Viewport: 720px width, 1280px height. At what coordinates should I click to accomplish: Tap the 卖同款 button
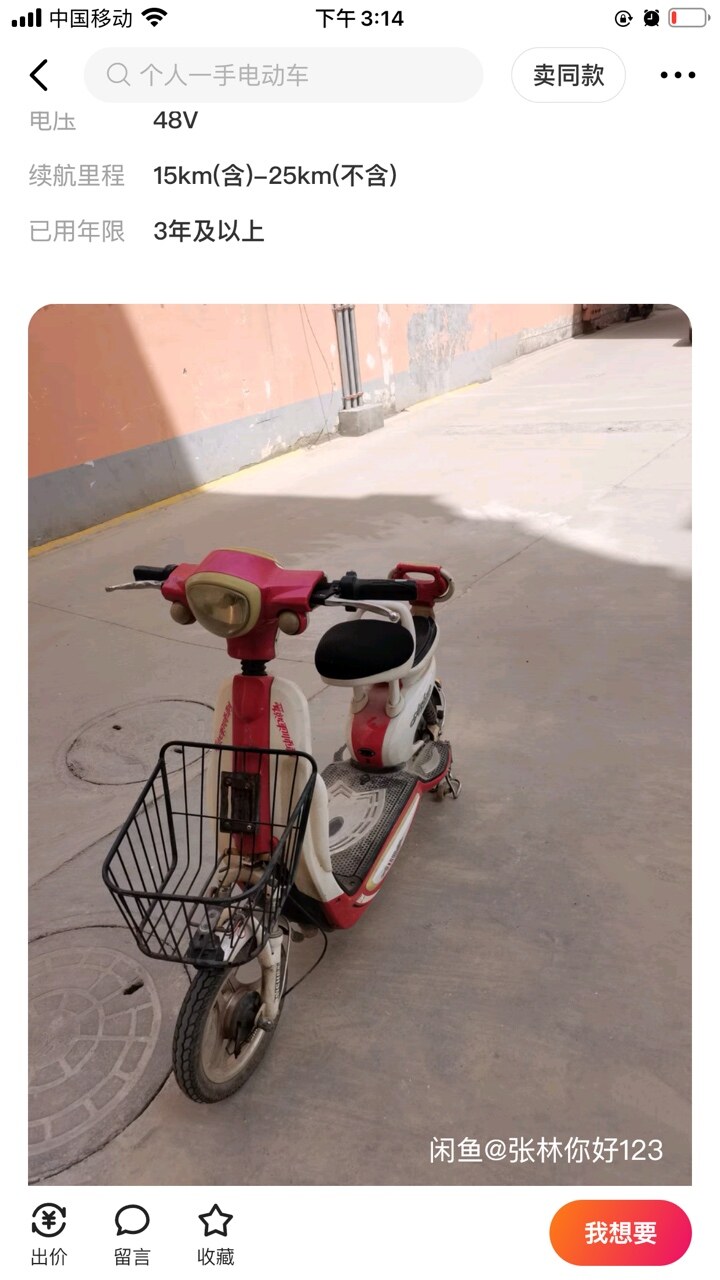(568, 75)
